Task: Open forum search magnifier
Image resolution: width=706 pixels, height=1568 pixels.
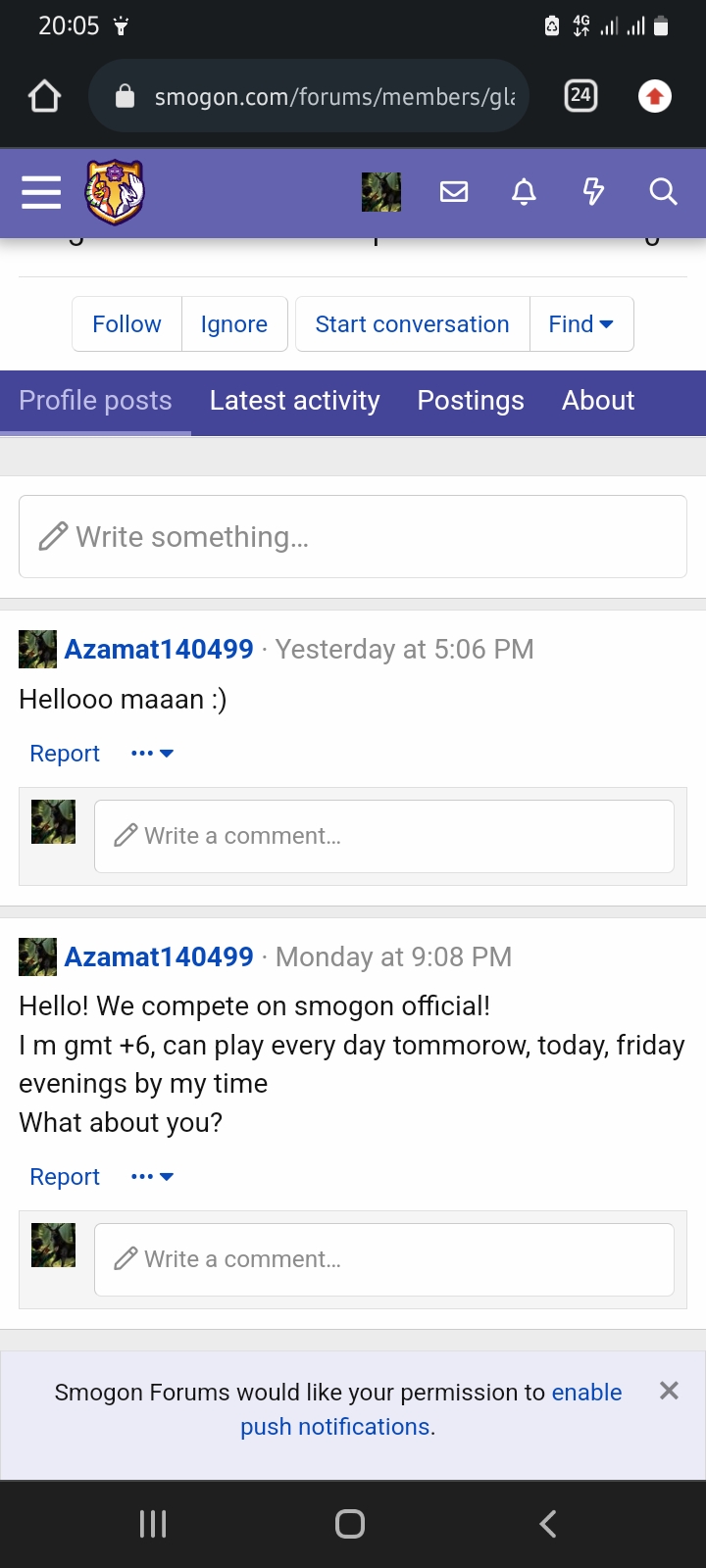Action: click(x=663, y=191)
